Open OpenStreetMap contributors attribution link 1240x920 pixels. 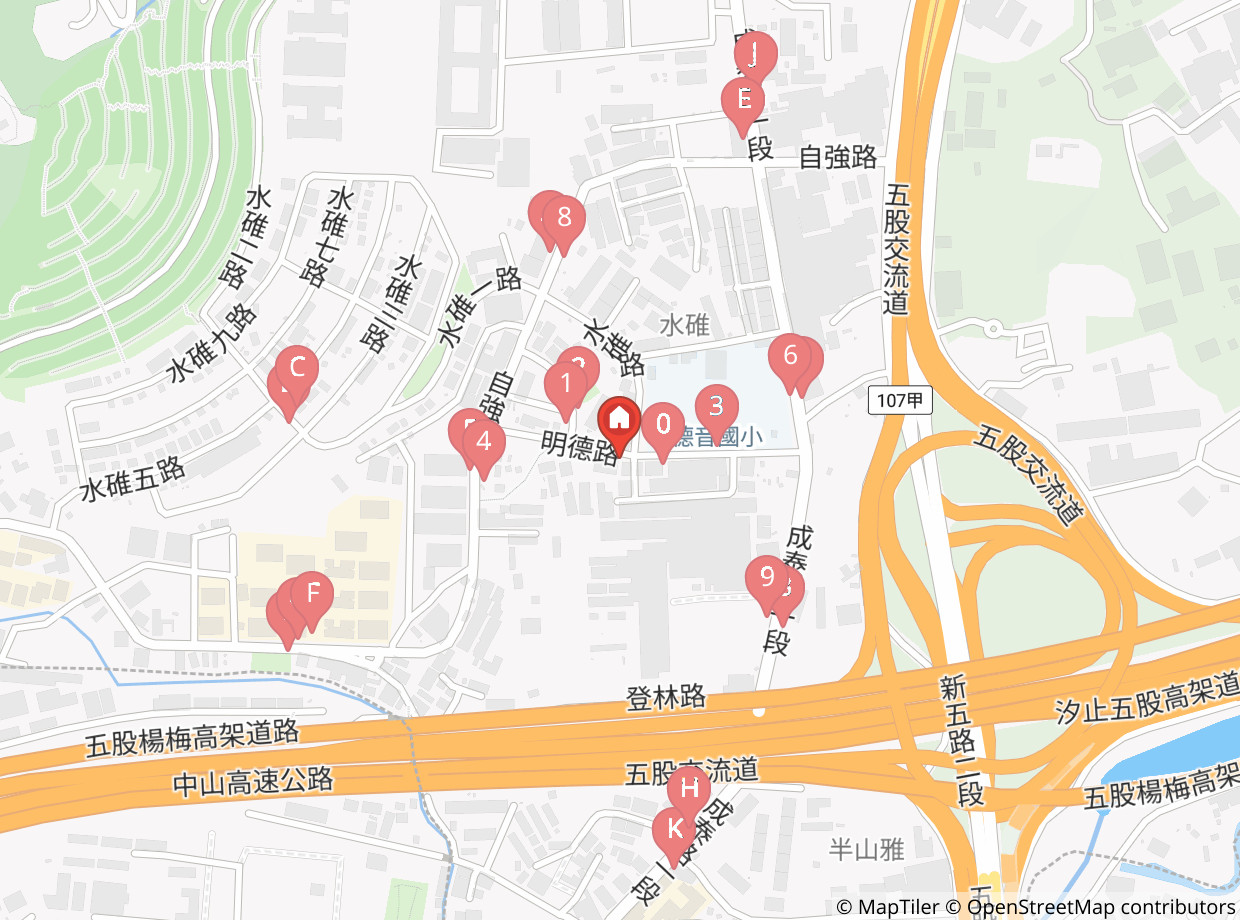coord(1101,907)
